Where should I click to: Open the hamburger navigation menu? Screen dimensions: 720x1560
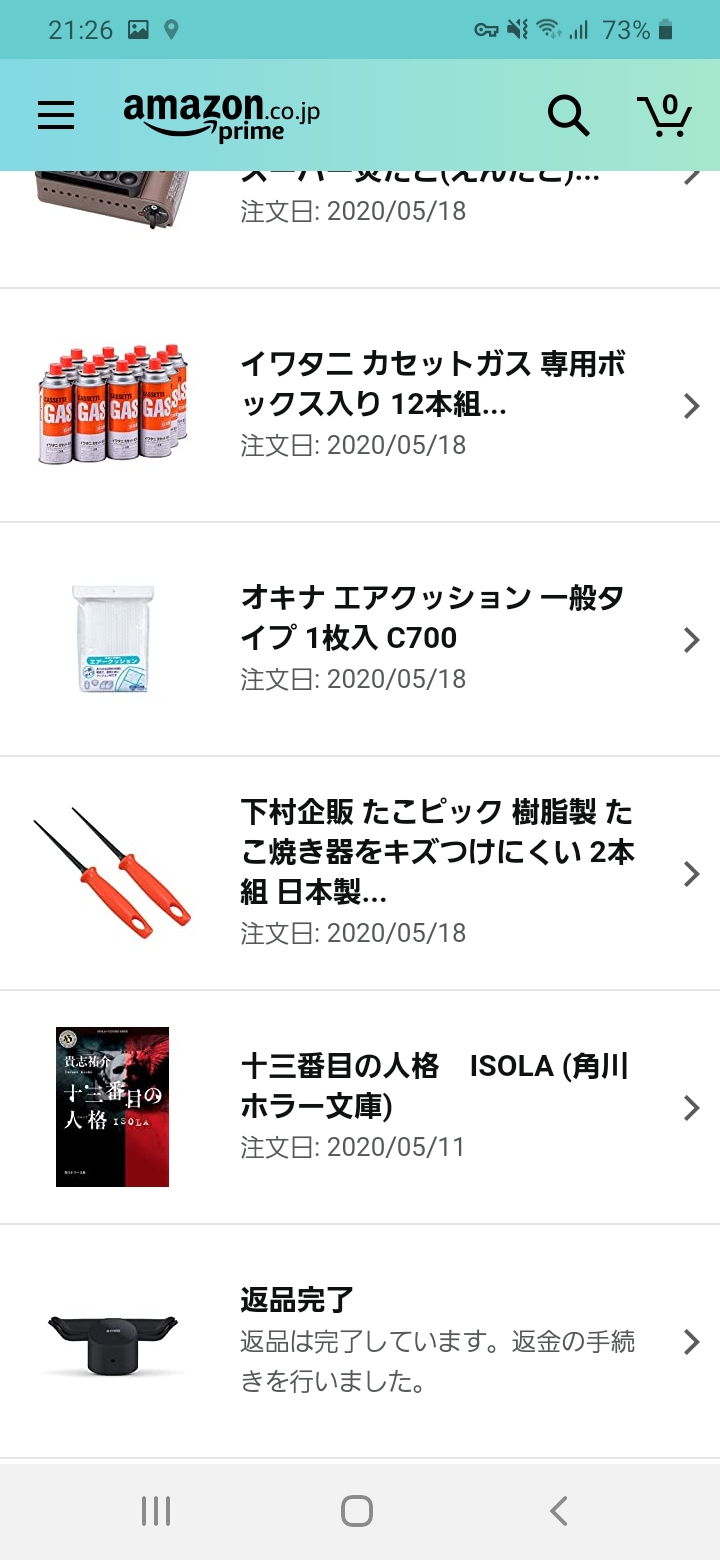tap(56, 116)
